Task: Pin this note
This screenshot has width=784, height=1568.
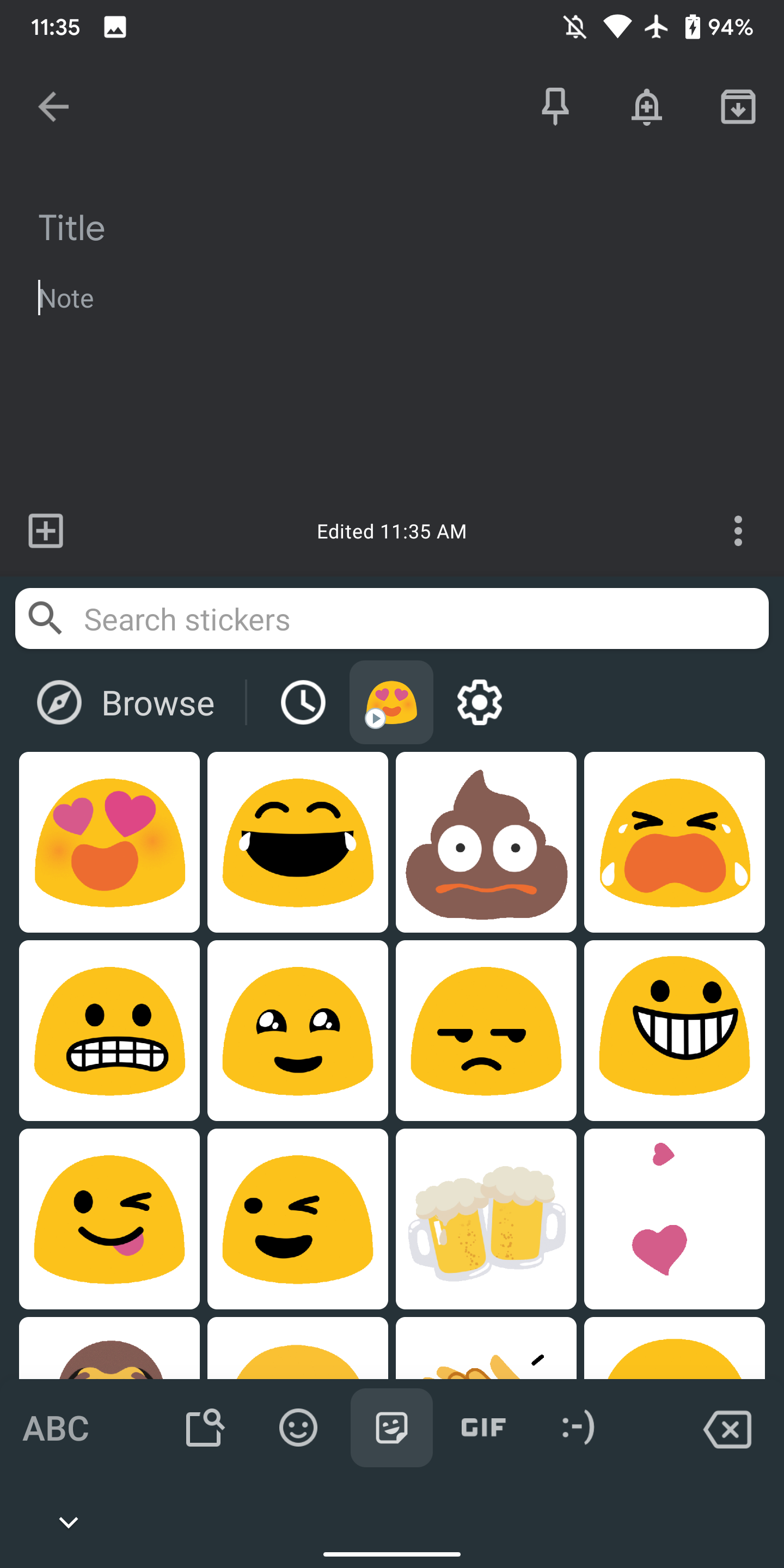Action: [x=555, y=107]
